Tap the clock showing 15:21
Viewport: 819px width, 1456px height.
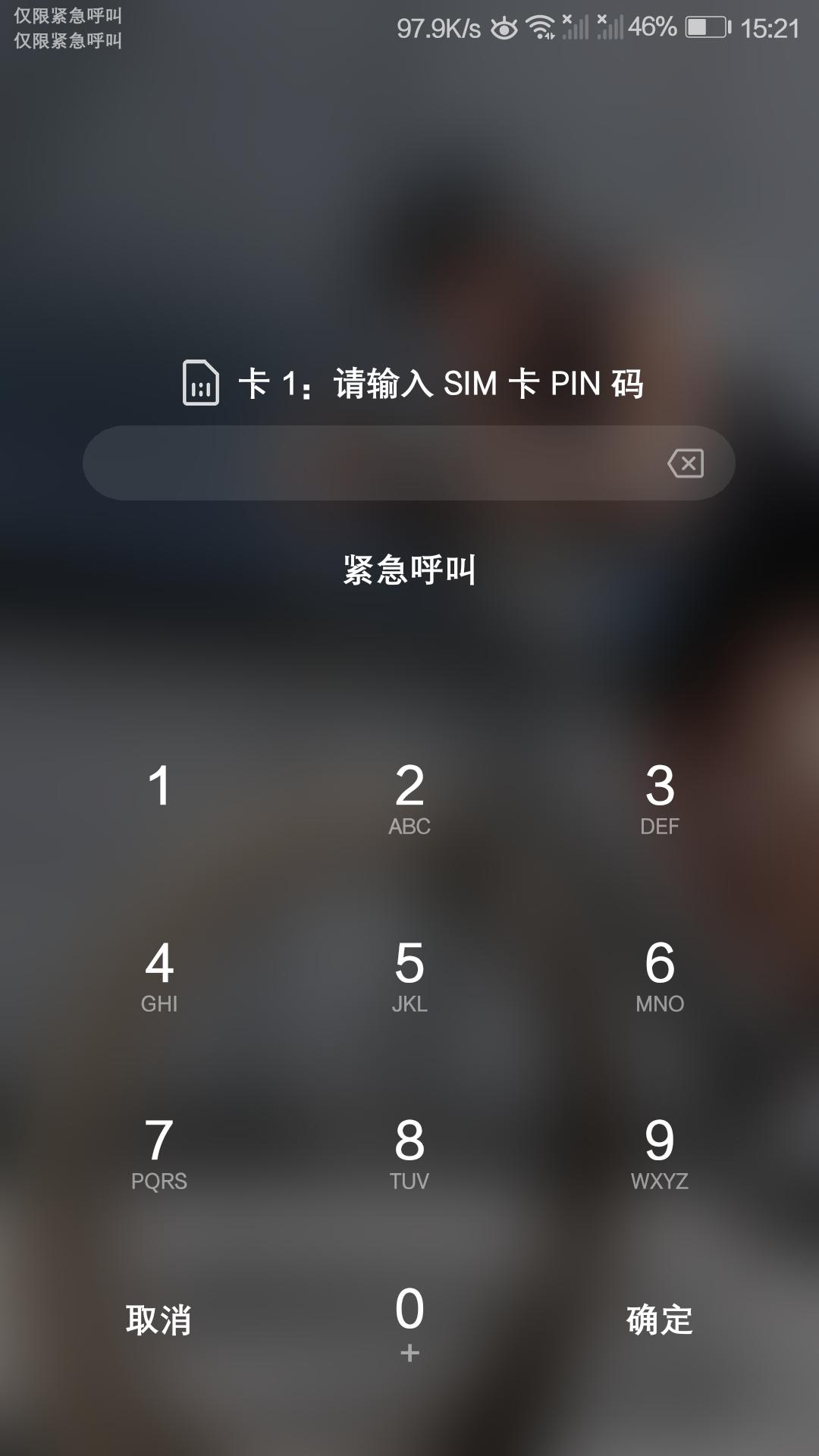click(771, 27)
